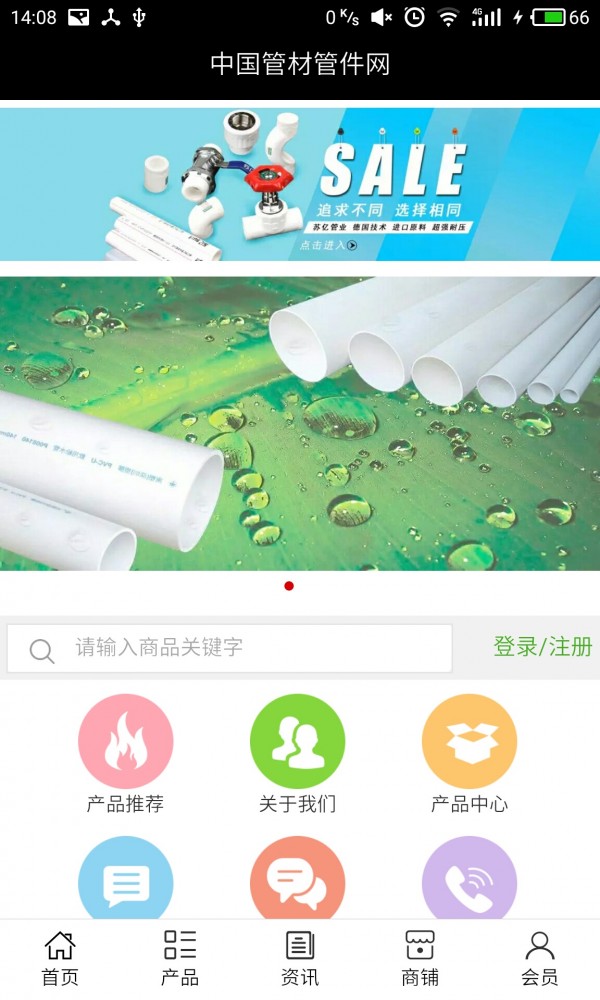Screen dimensions: 600x1000
Task: Open 登录/注册 login or register
Action: click(x=542, y=647)
